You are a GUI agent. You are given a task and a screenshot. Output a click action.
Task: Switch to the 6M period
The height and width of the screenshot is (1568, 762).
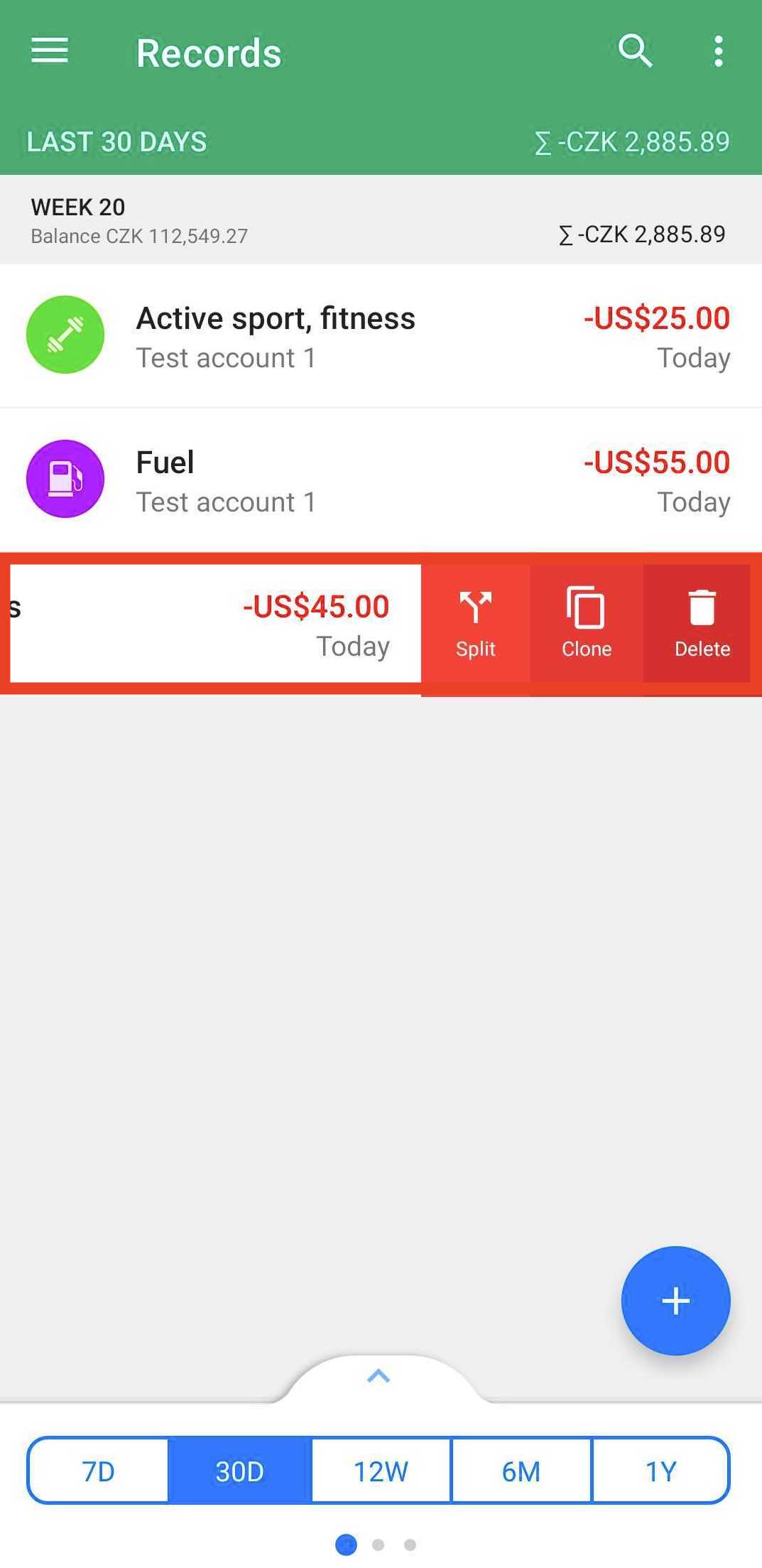521,1471
